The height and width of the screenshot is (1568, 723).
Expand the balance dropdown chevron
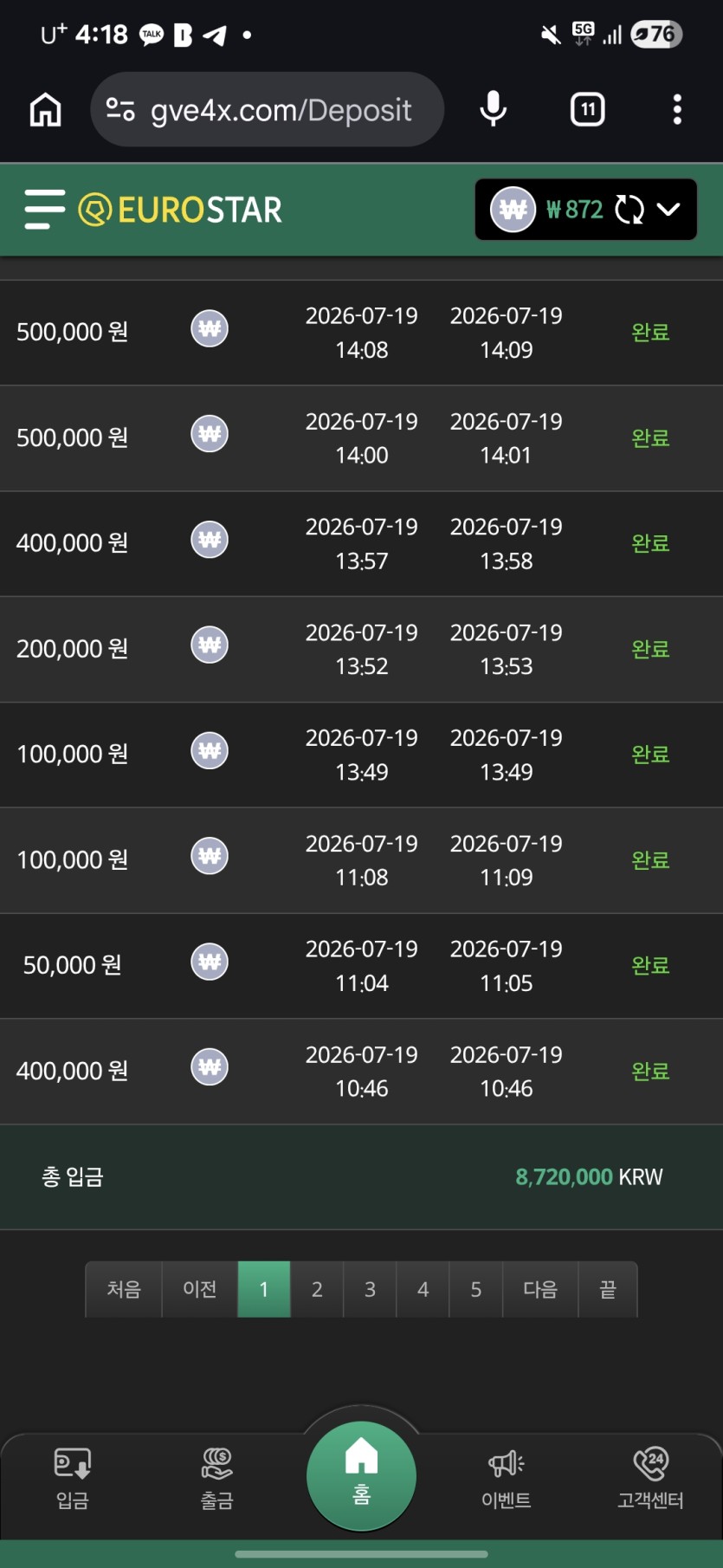(668, 210)
